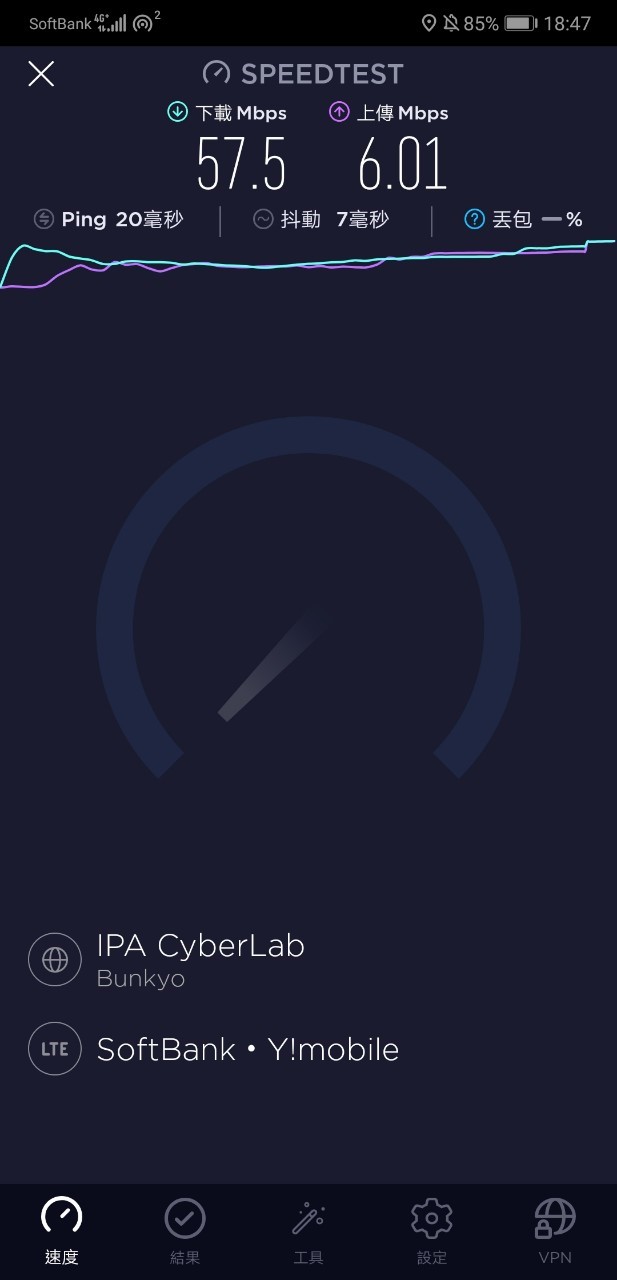Switch to the 結果 tab
This screenshot has width=617, height=1280.
click(x=185, y=1231)
